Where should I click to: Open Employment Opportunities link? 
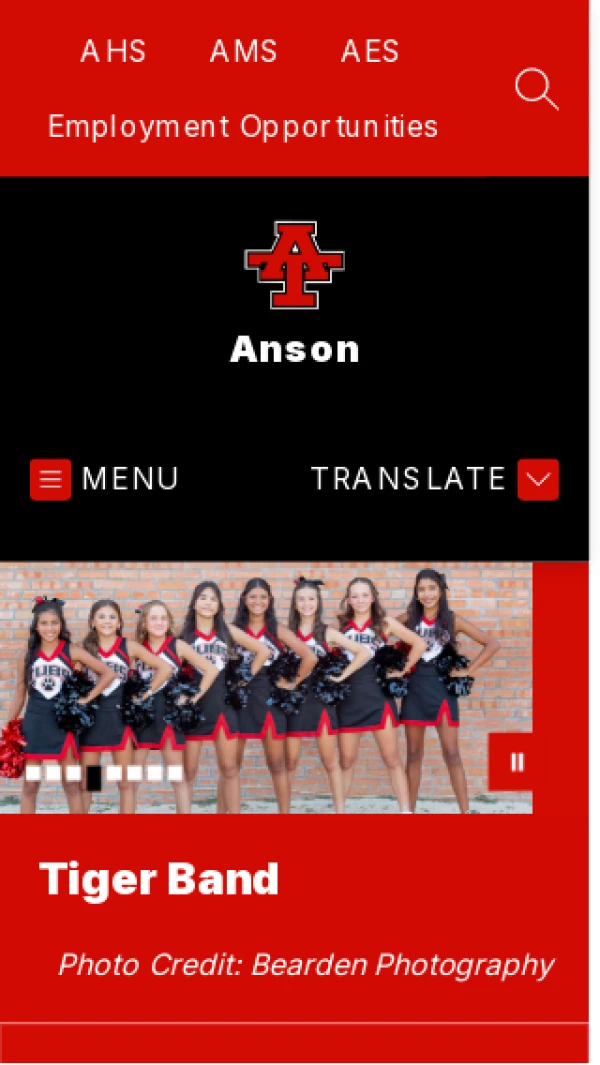243,127
